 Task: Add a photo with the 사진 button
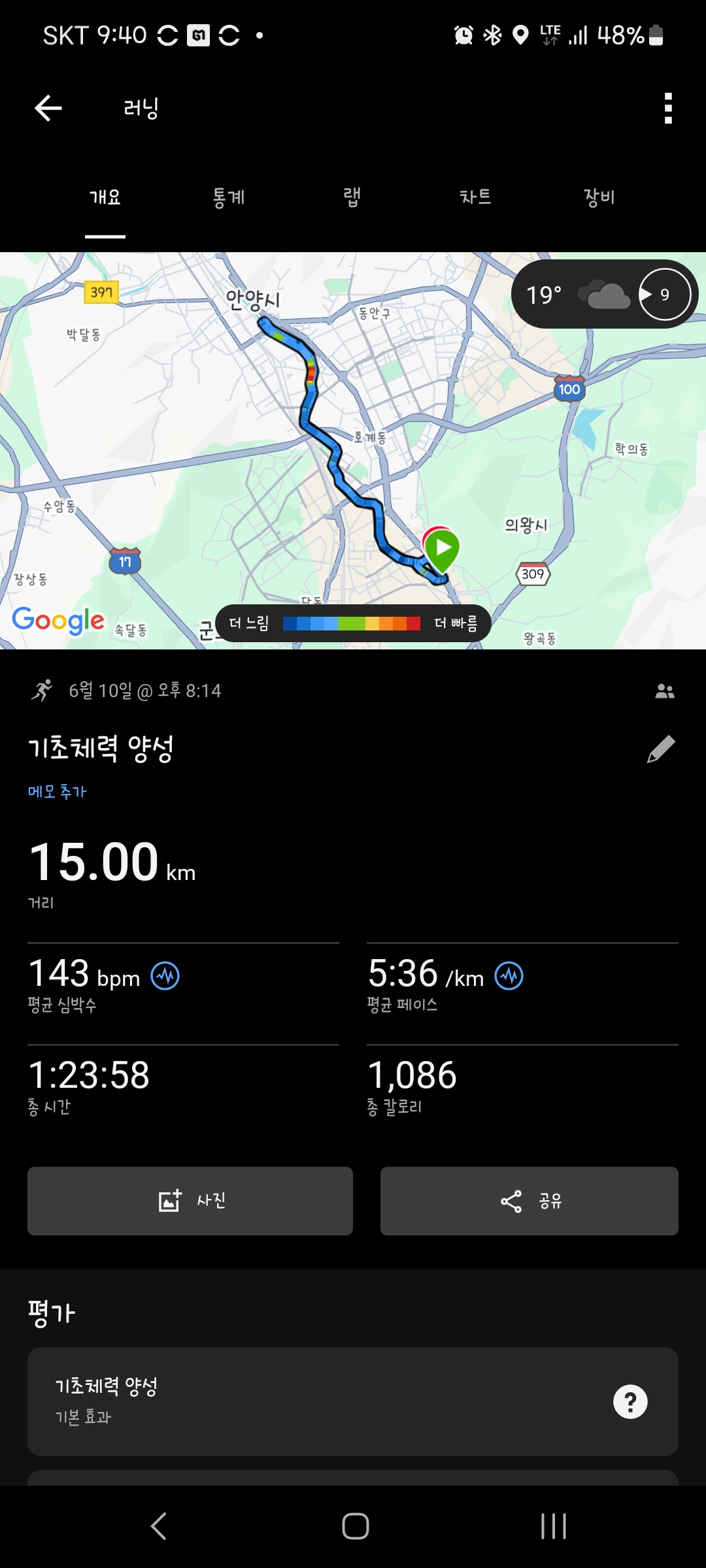[x=190, y=1201]
